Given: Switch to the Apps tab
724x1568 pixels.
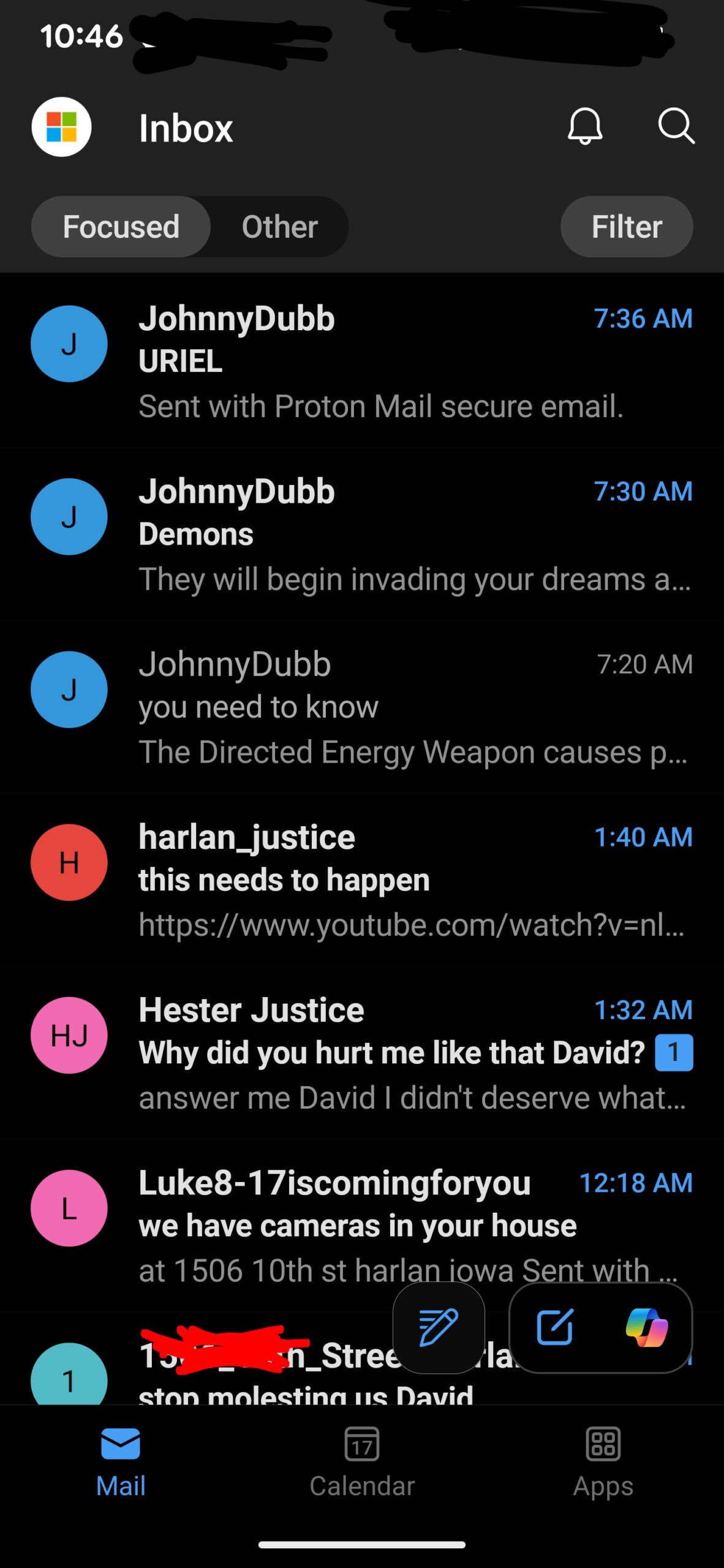Looking at the screenshot, I should [x=603, y=1461].
